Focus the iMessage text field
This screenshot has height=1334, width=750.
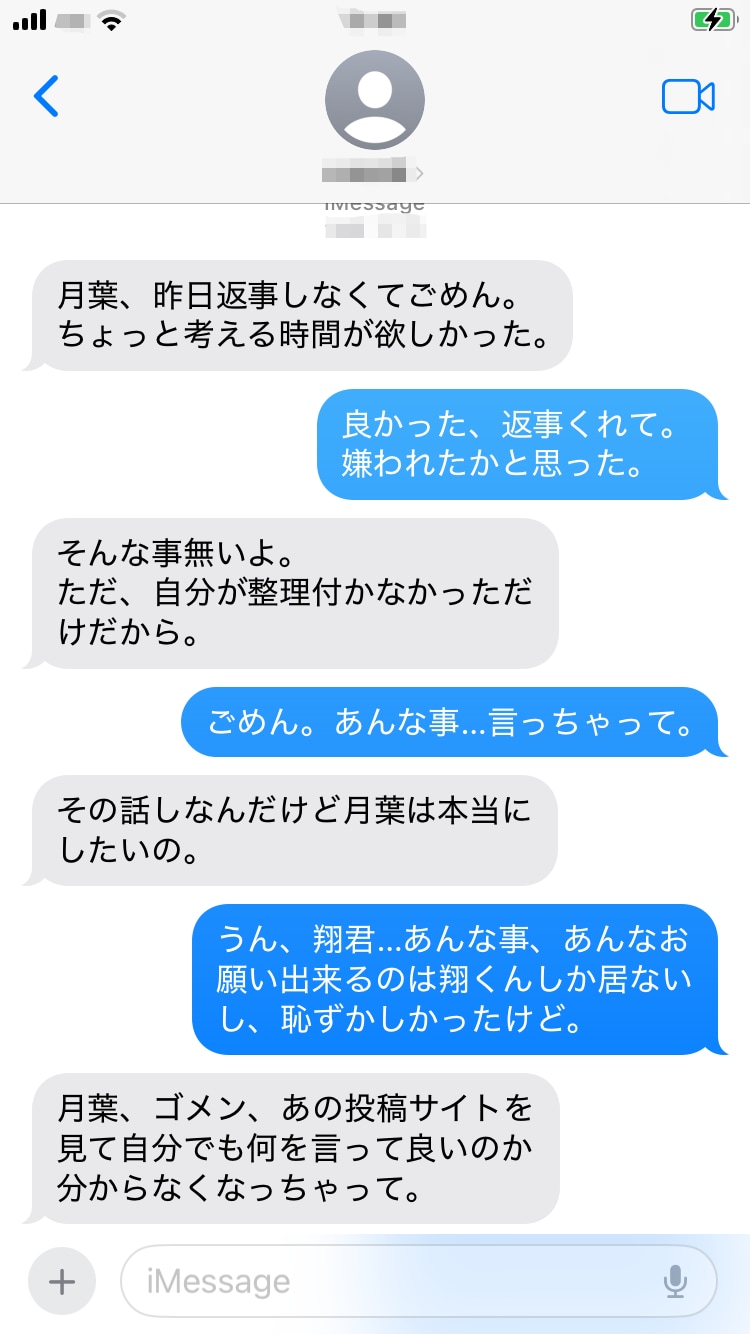[390, 1281]
